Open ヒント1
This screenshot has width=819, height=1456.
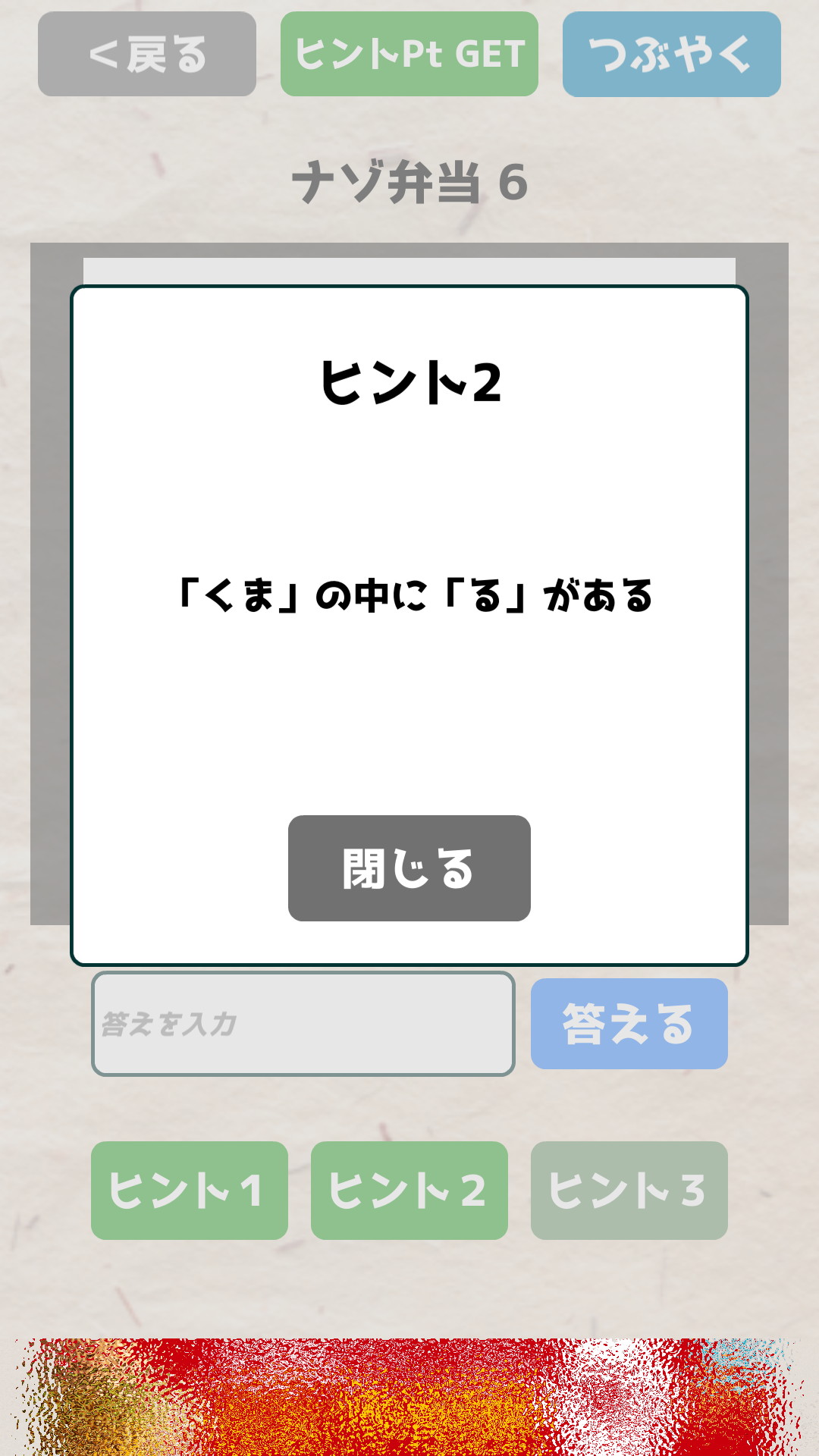coord(190,1190)
